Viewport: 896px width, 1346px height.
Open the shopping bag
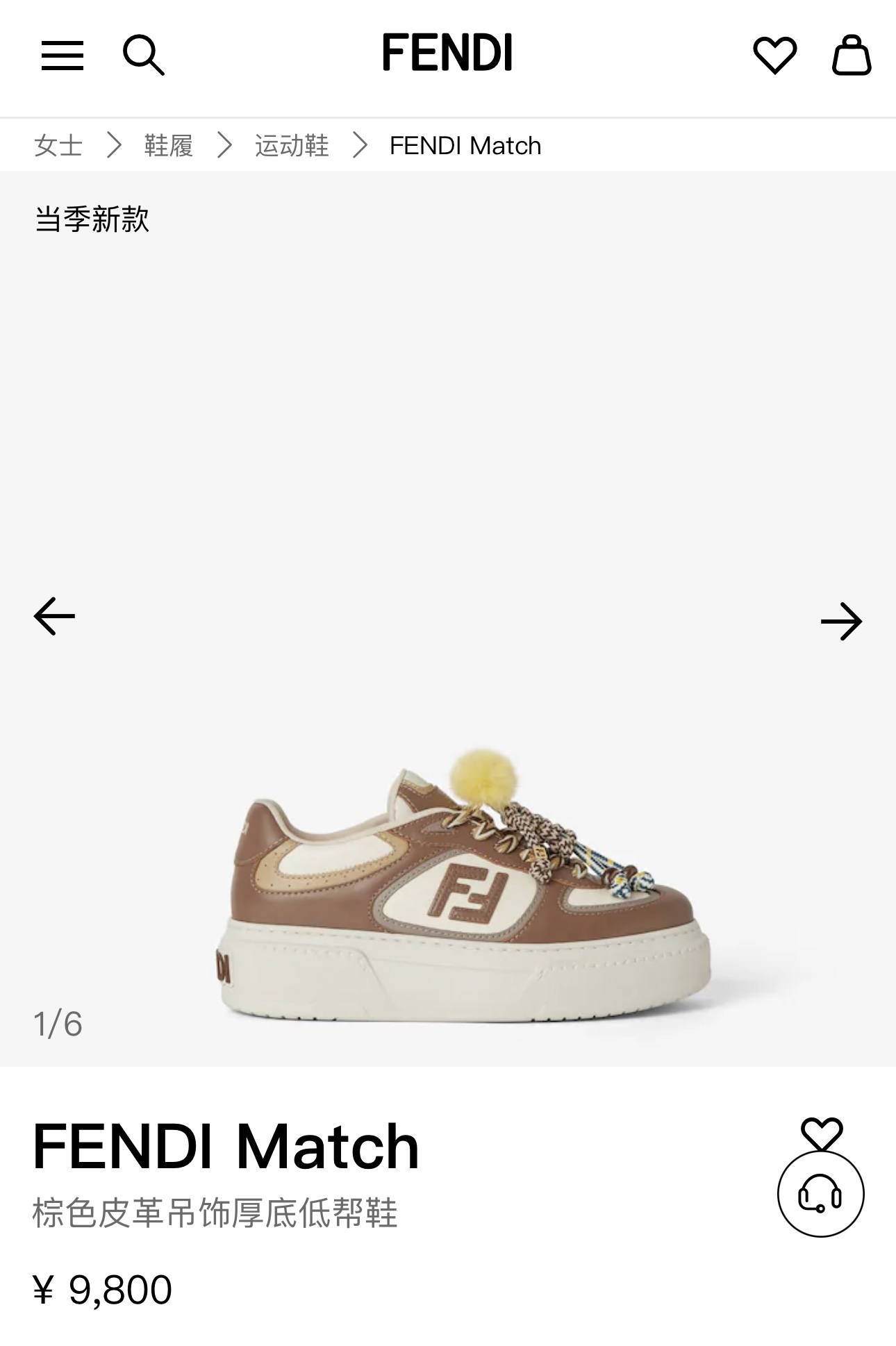click(852, 55)
